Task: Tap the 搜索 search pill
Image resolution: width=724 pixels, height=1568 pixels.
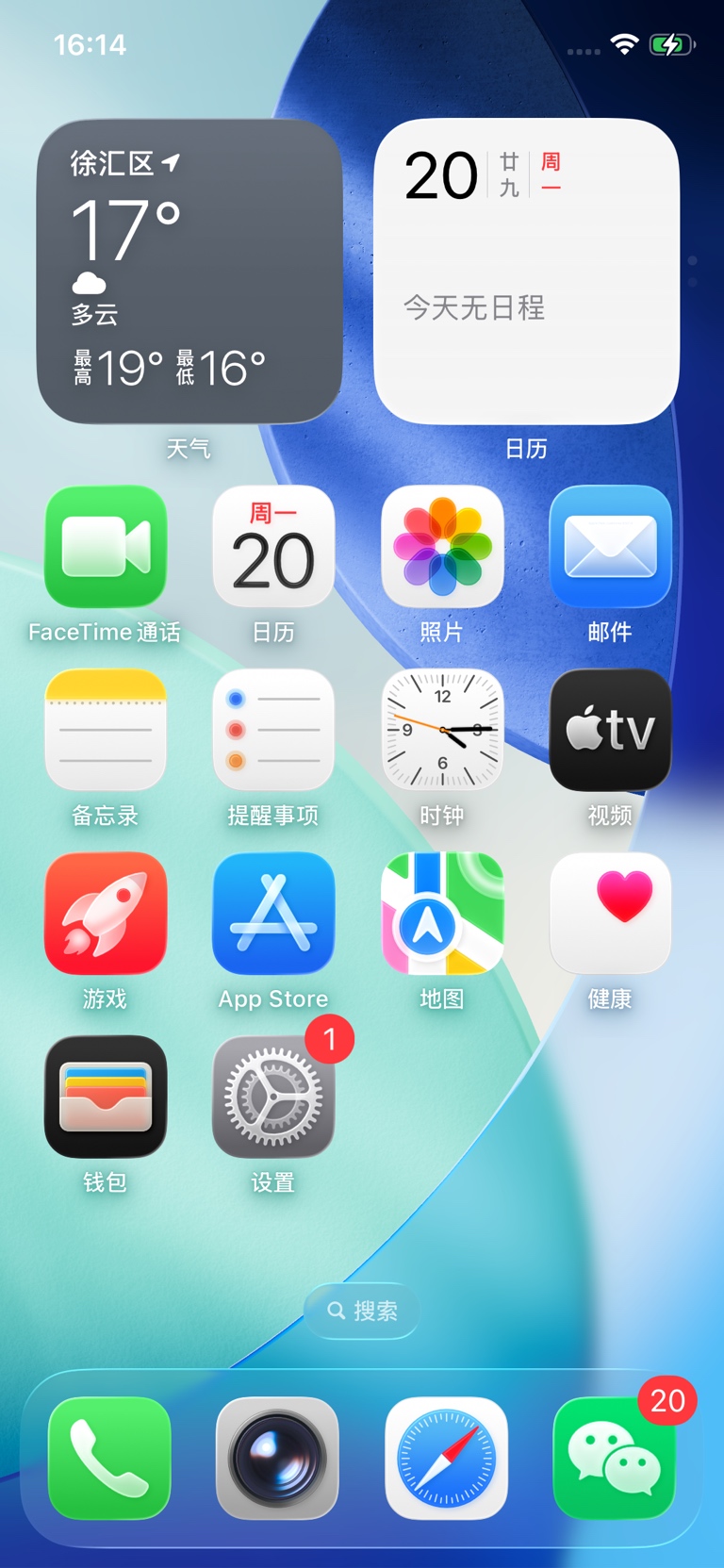Action: [362, 1311]
